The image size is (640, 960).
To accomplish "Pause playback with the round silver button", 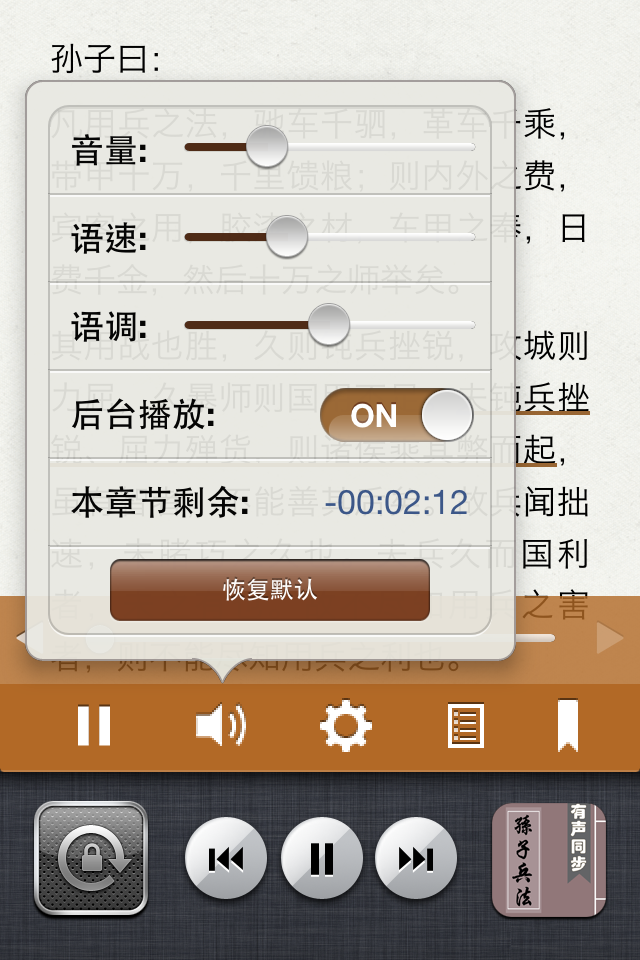I will (x=321, y=859).
